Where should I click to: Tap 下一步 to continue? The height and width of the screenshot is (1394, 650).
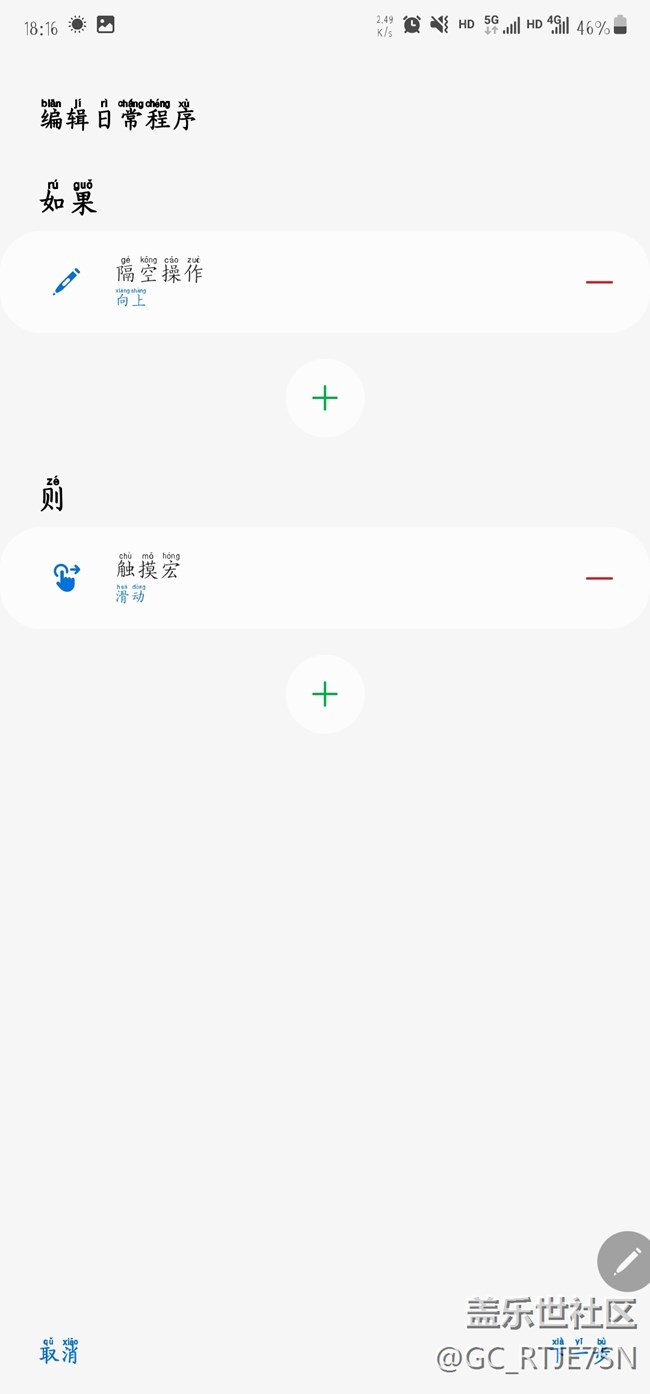click(580, 1350)
